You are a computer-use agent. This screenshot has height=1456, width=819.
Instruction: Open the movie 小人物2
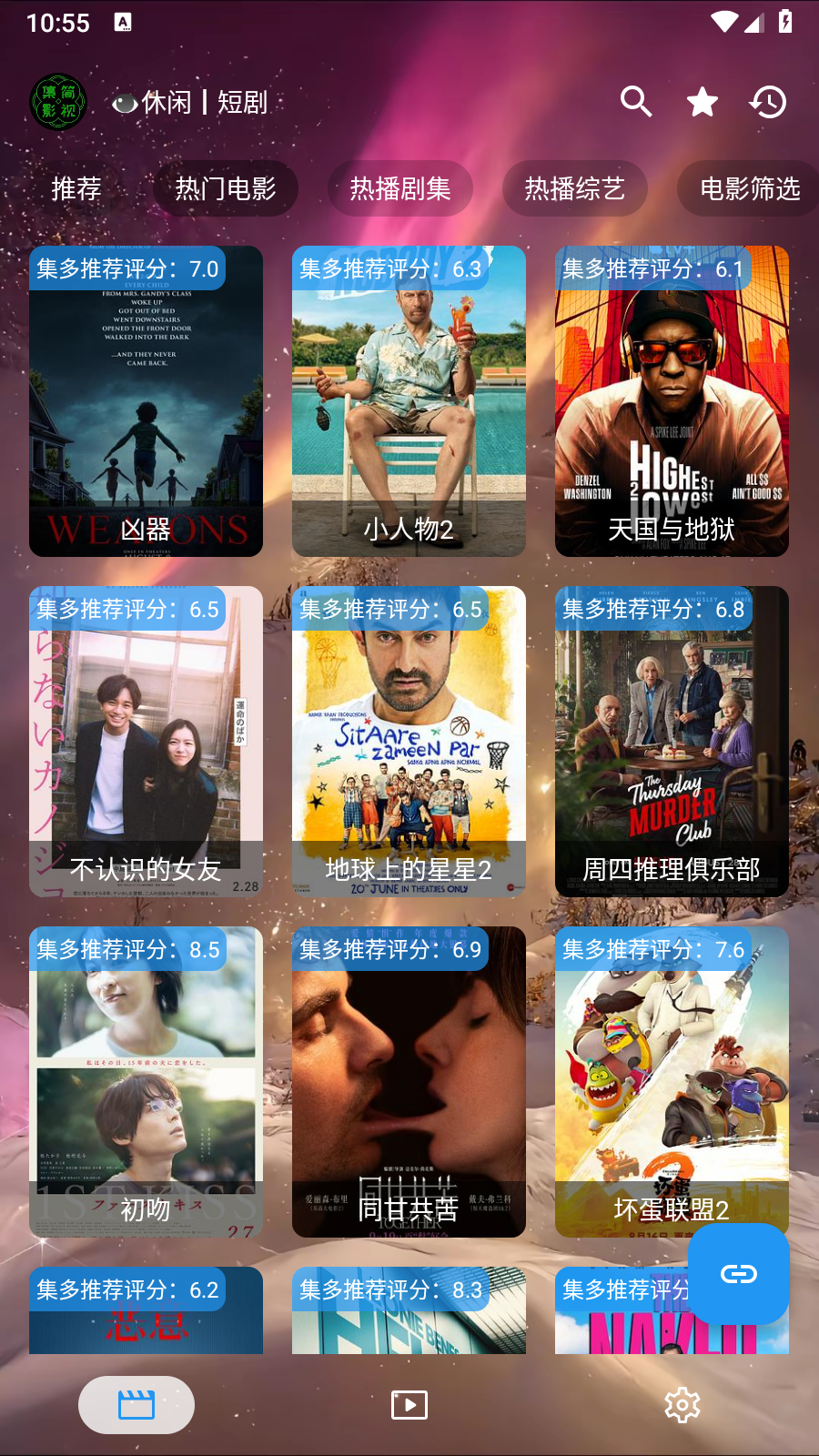coord(409,401)
